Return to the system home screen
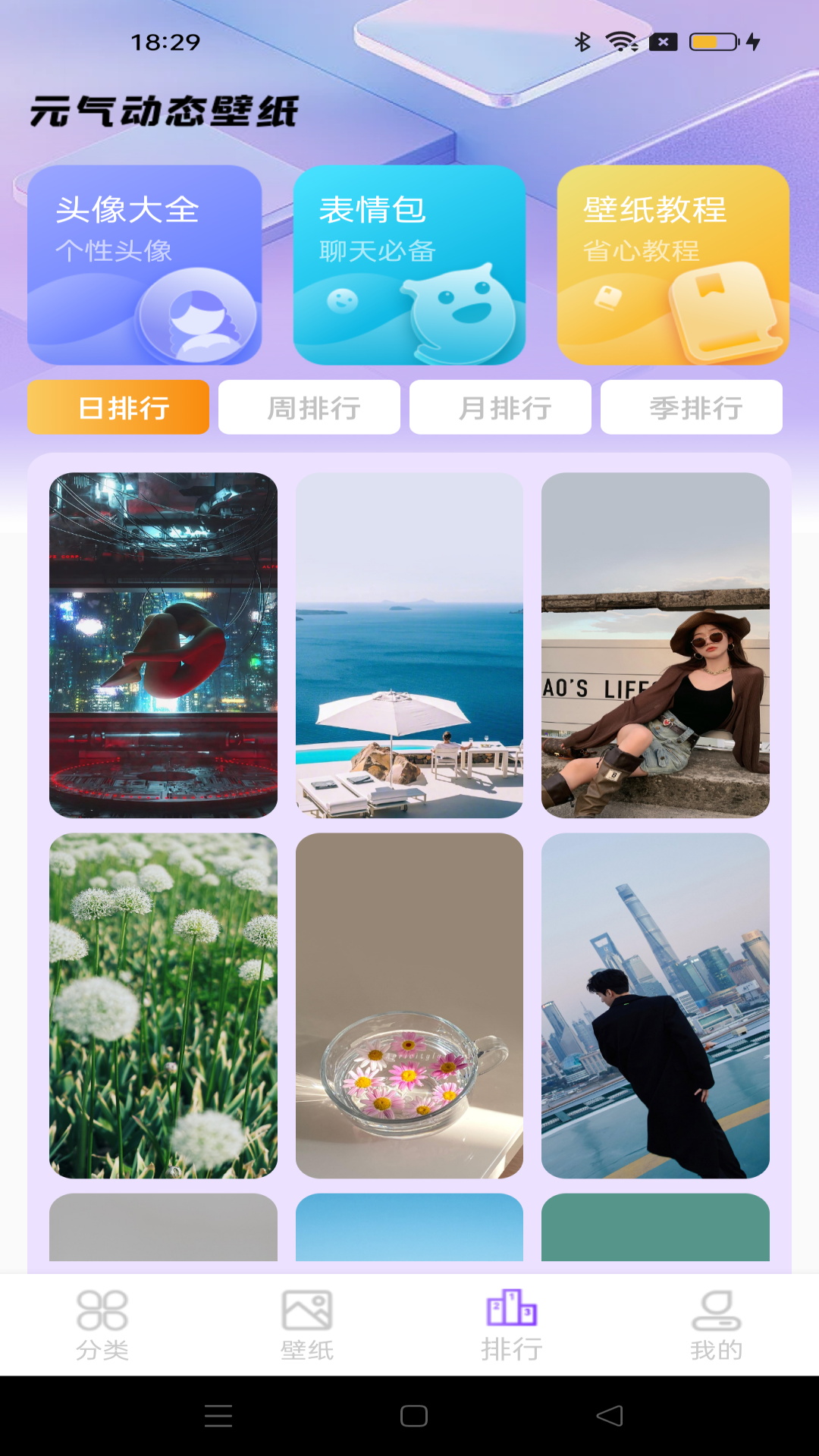 tap(414, 1416)
